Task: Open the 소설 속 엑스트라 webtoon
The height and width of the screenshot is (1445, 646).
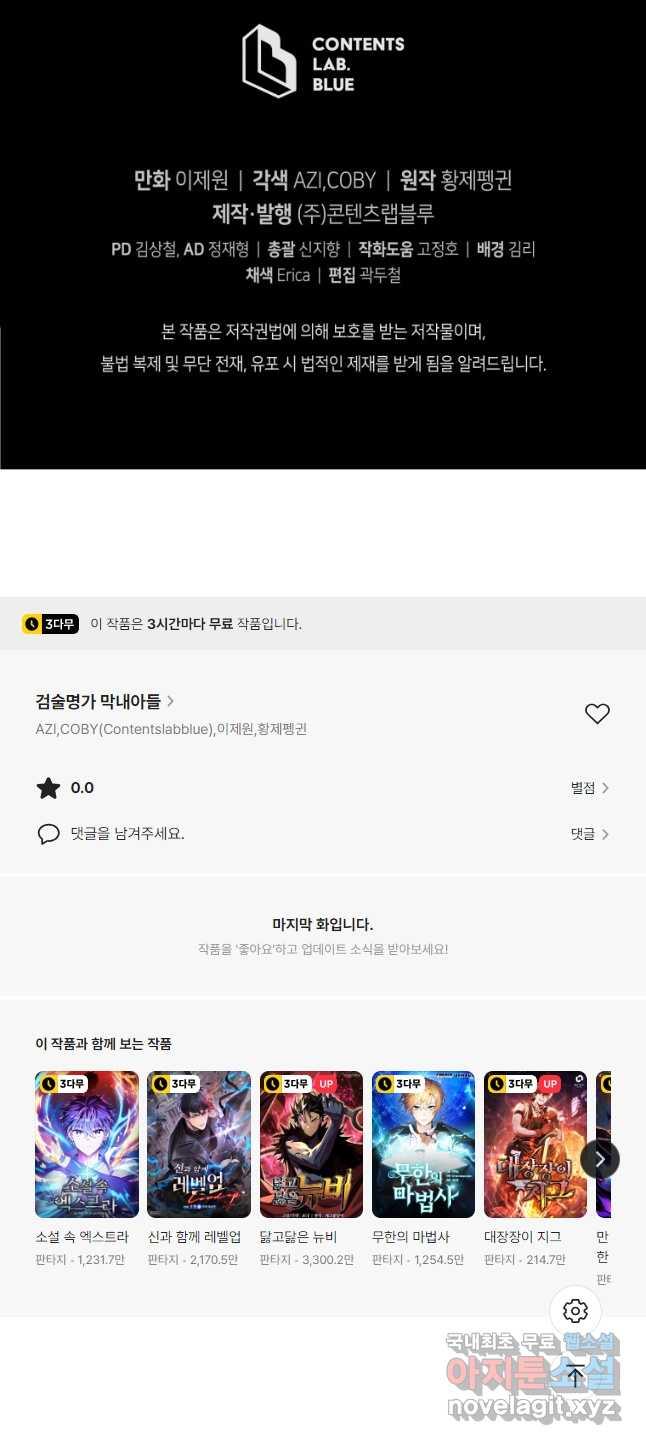Action: [87, 1145]
